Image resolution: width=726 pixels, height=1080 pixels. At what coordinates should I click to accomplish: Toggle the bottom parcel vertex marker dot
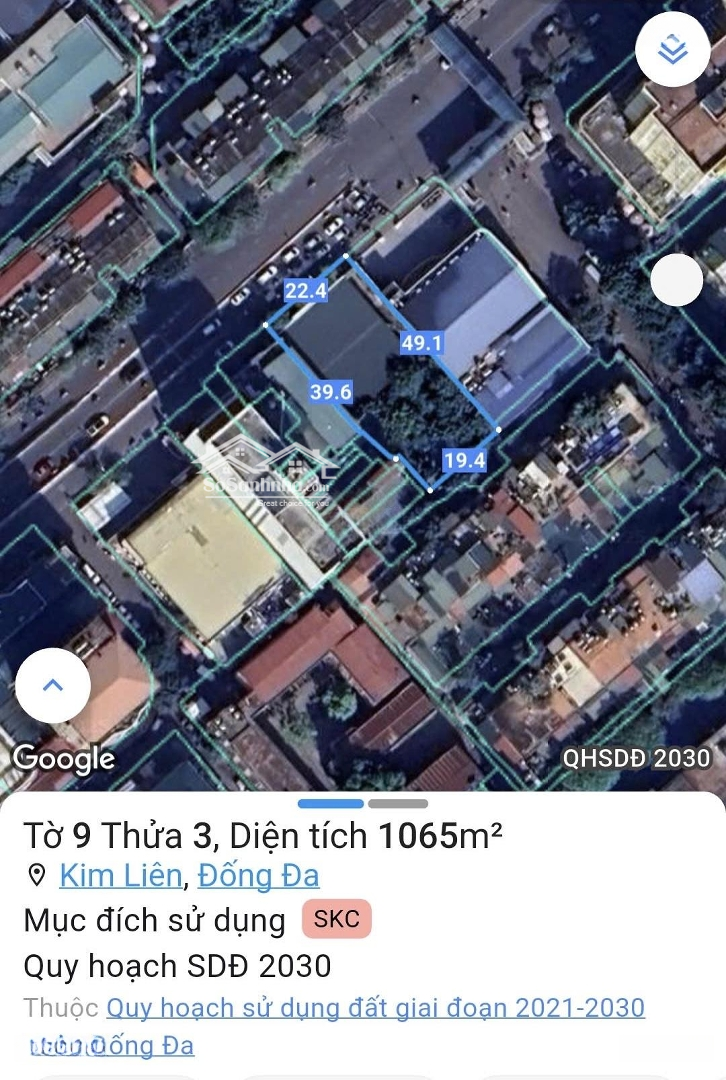[x=431, y=491]
